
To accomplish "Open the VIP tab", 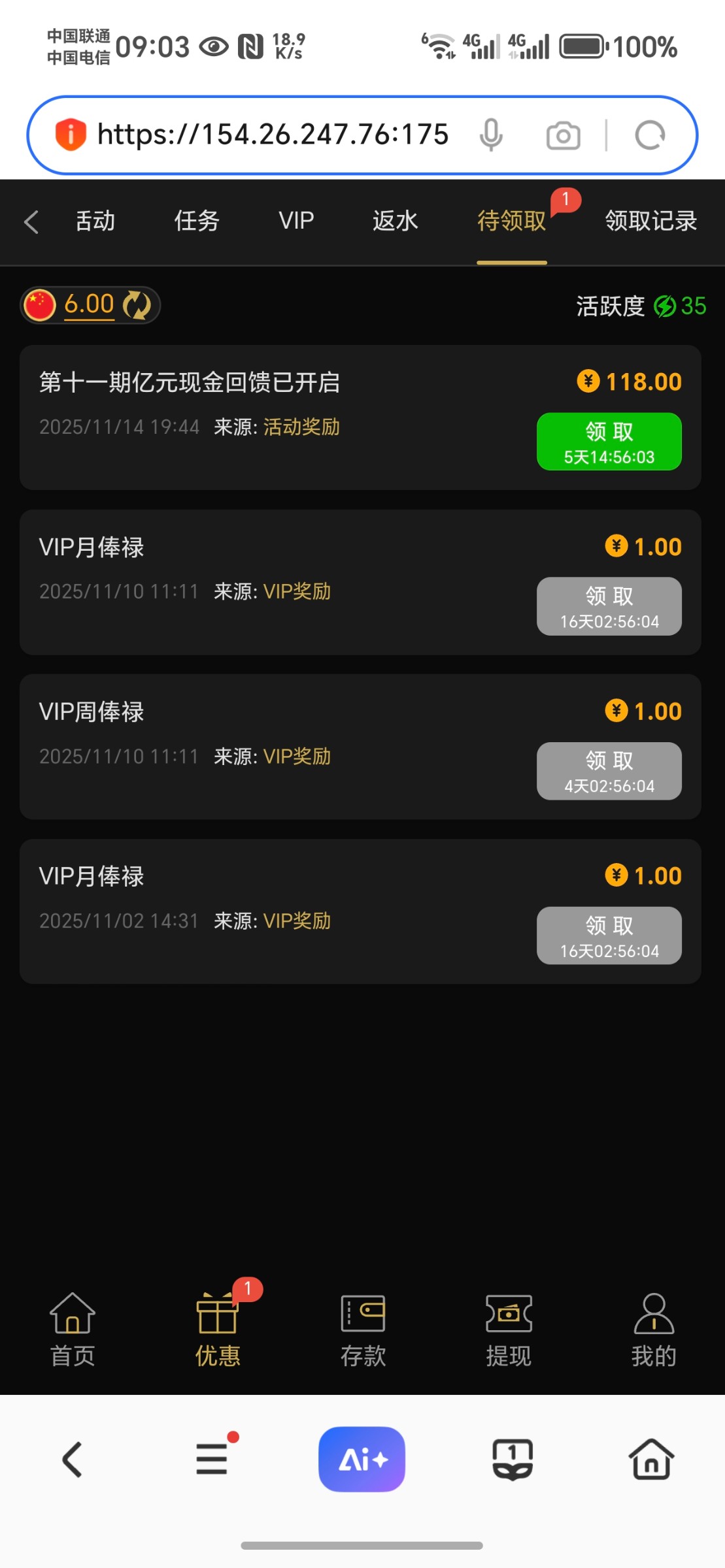I will (x=296, y=221).
